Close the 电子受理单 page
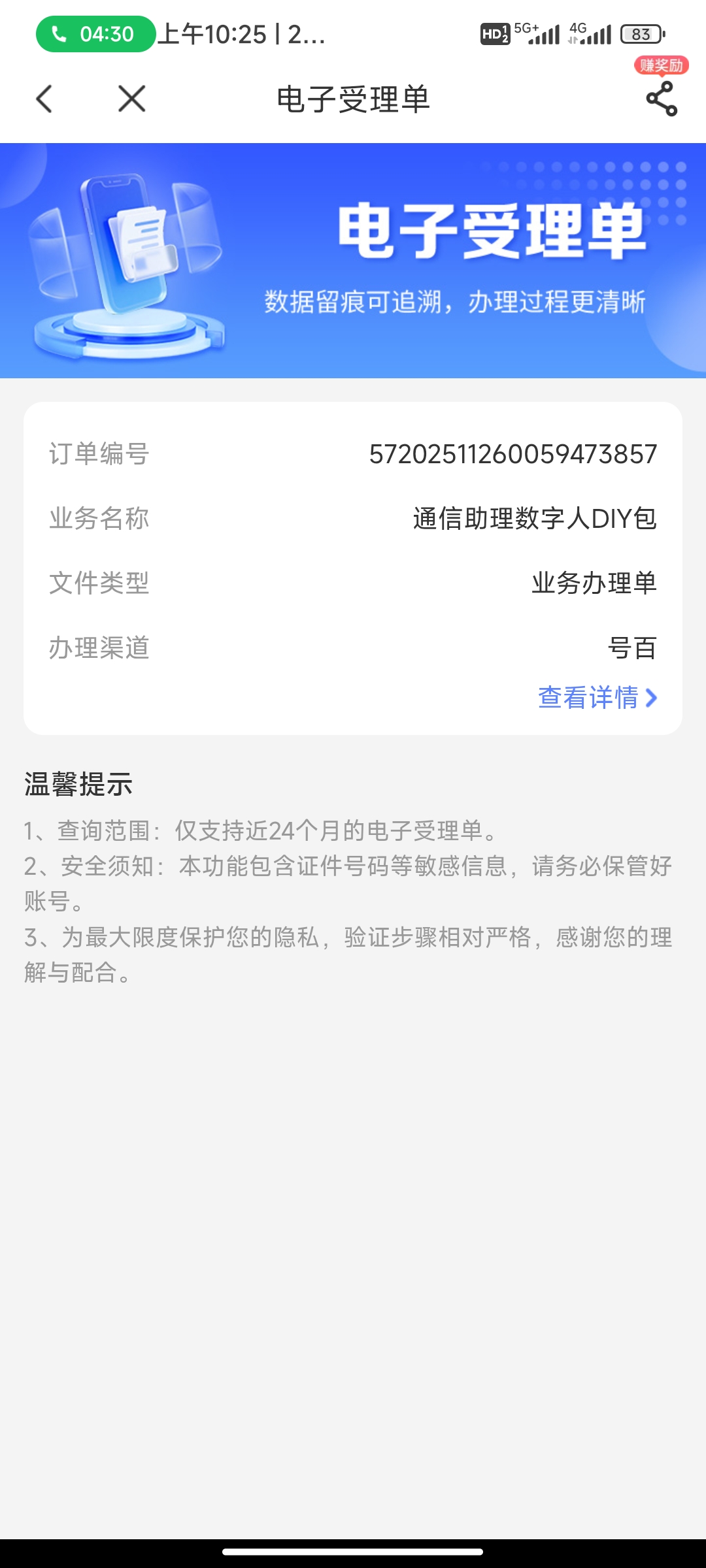This screenshot has width=706, height=1568. coord(131,99)
